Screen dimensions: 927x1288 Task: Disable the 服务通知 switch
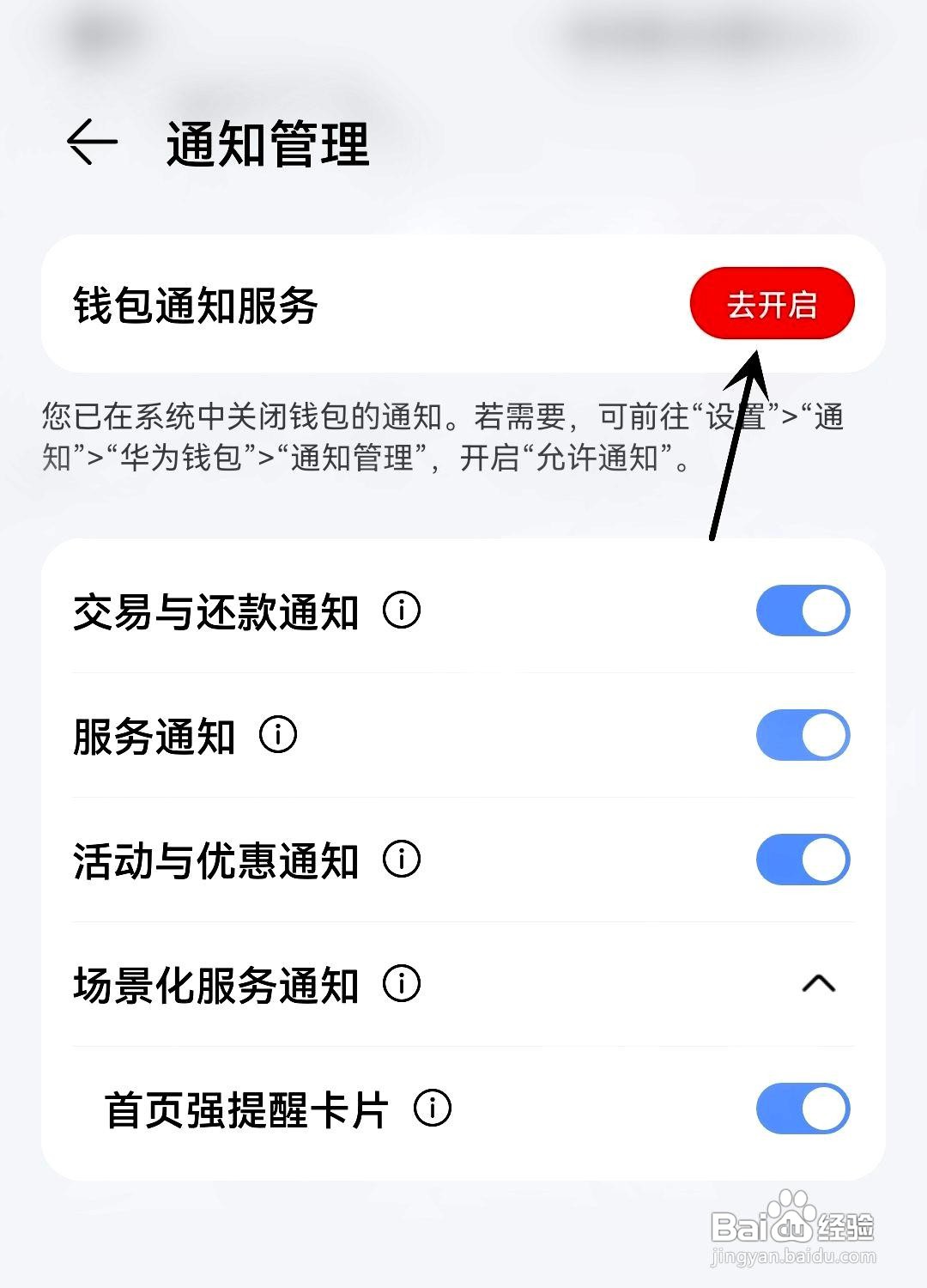click(x=801, y=736)
